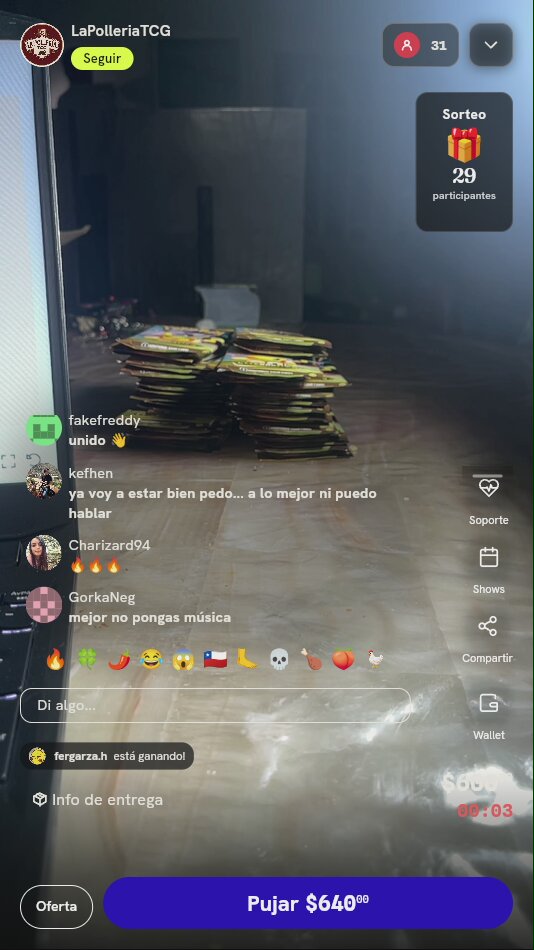The image size is (534, 950).
Task: Send the skull emoji reaction
Action: click(279, 659)
